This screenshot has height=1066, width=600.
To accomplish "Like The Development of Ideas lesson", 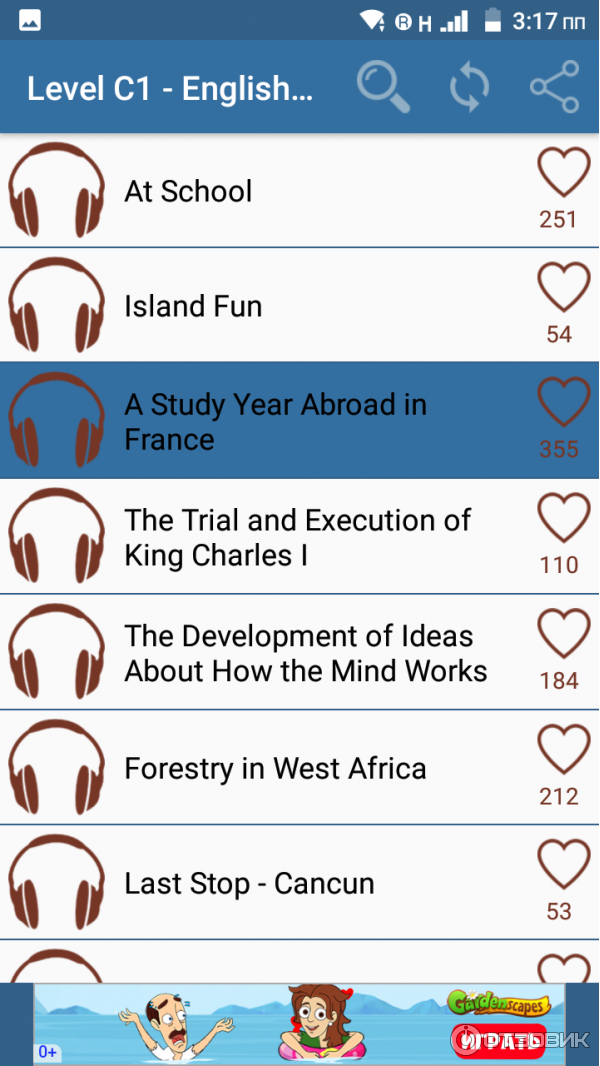I will 564,636.
